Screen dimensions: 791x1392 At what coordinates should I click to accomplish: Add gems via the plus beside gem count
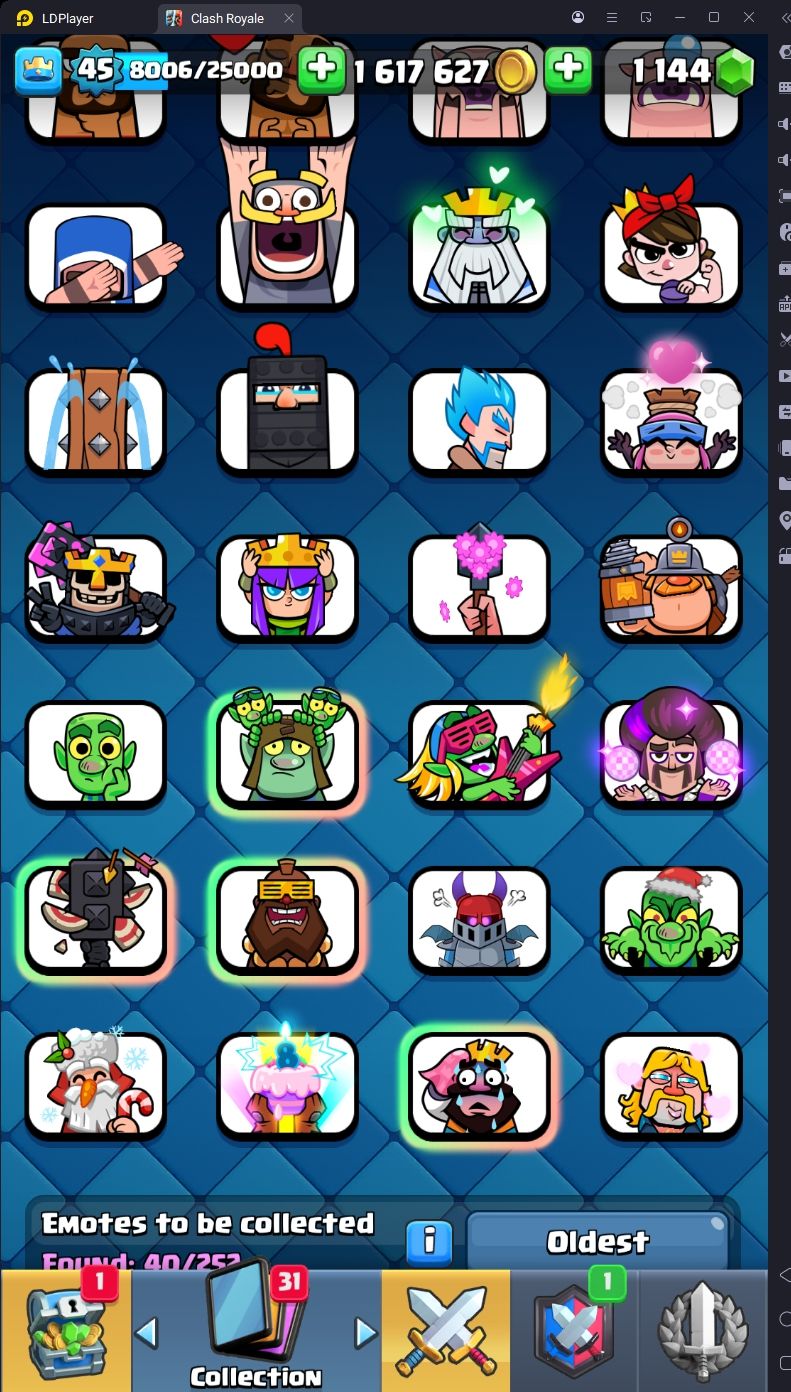[x=567, y=69]
